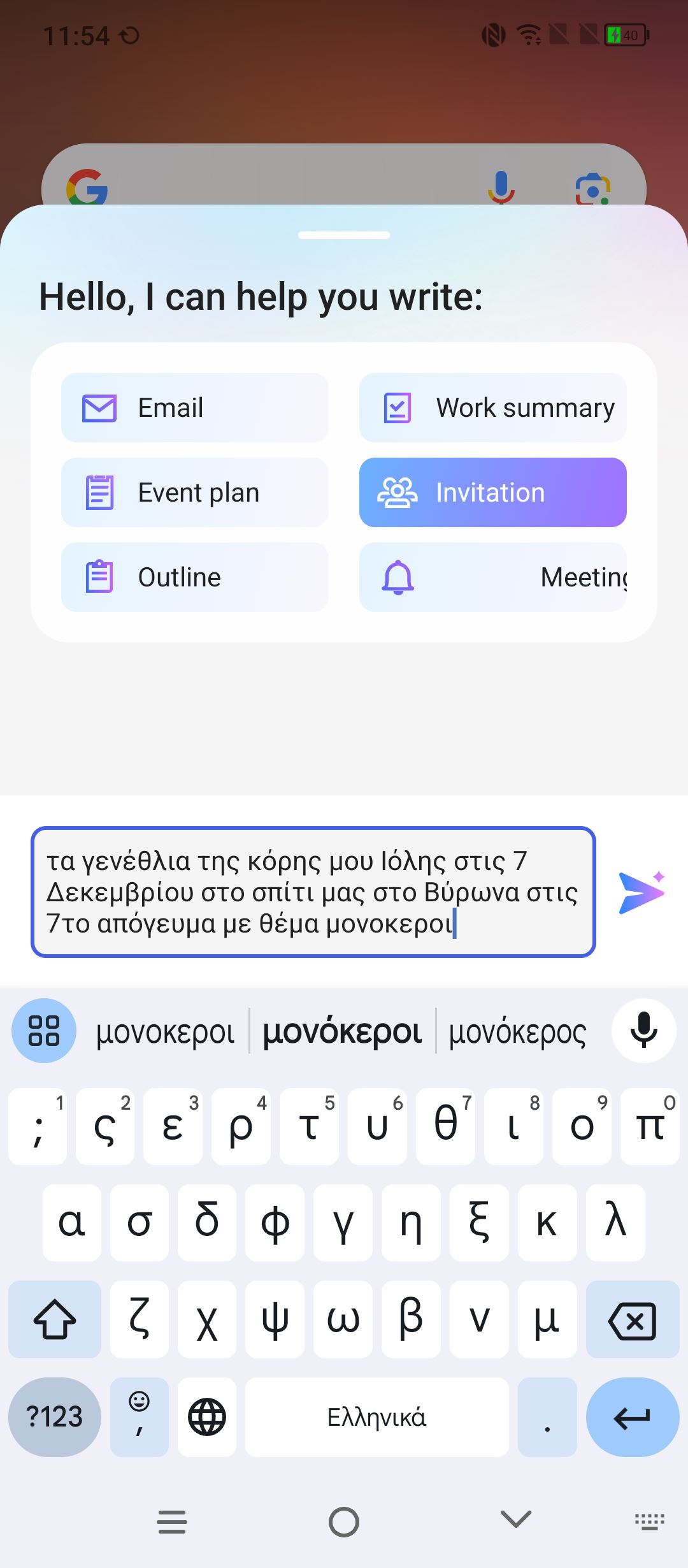Select the Invitation template
The height and width of the screenshot is (1568, 688).
point(492,493)
